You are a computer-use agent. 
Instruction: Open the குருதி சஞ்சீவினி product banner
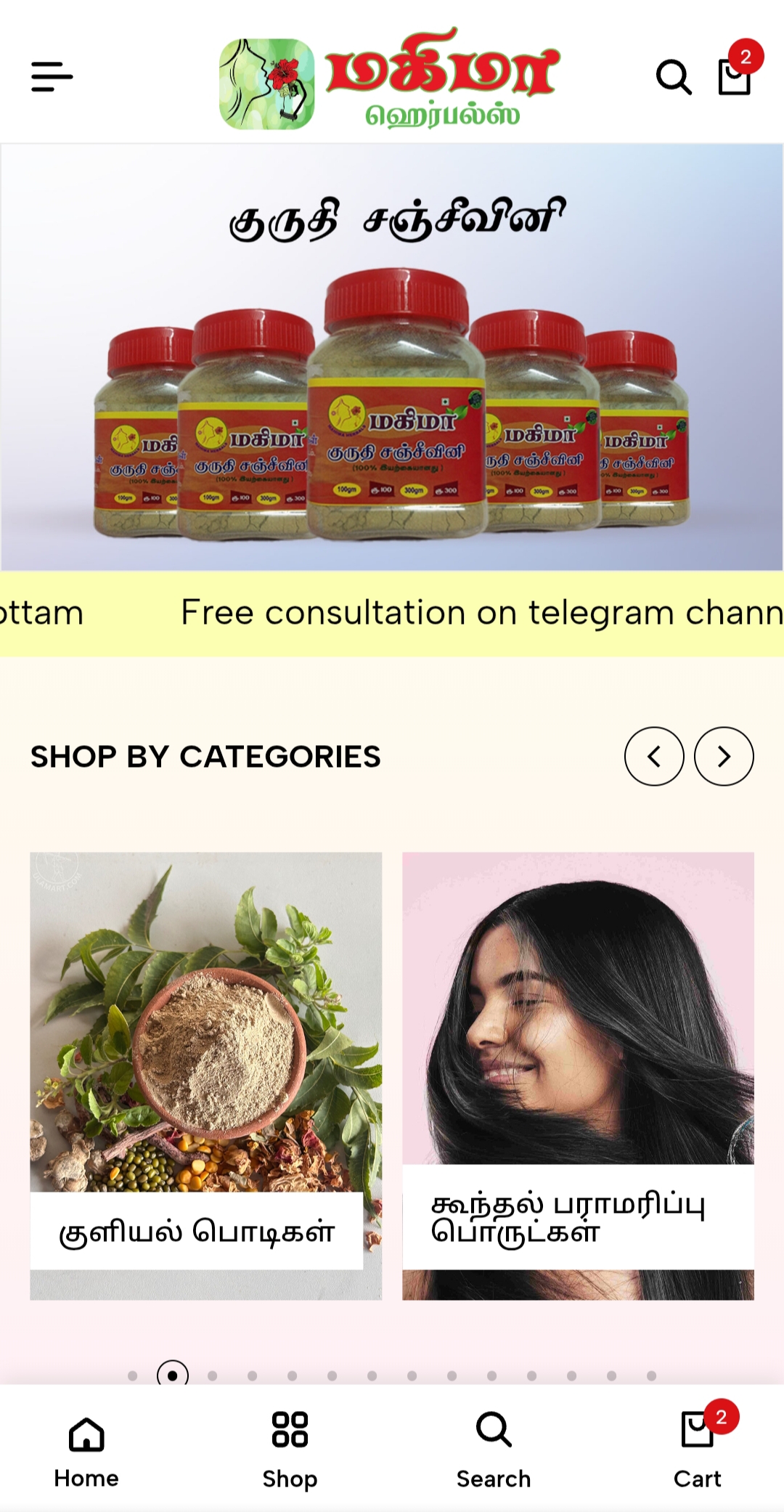(392, 357)
